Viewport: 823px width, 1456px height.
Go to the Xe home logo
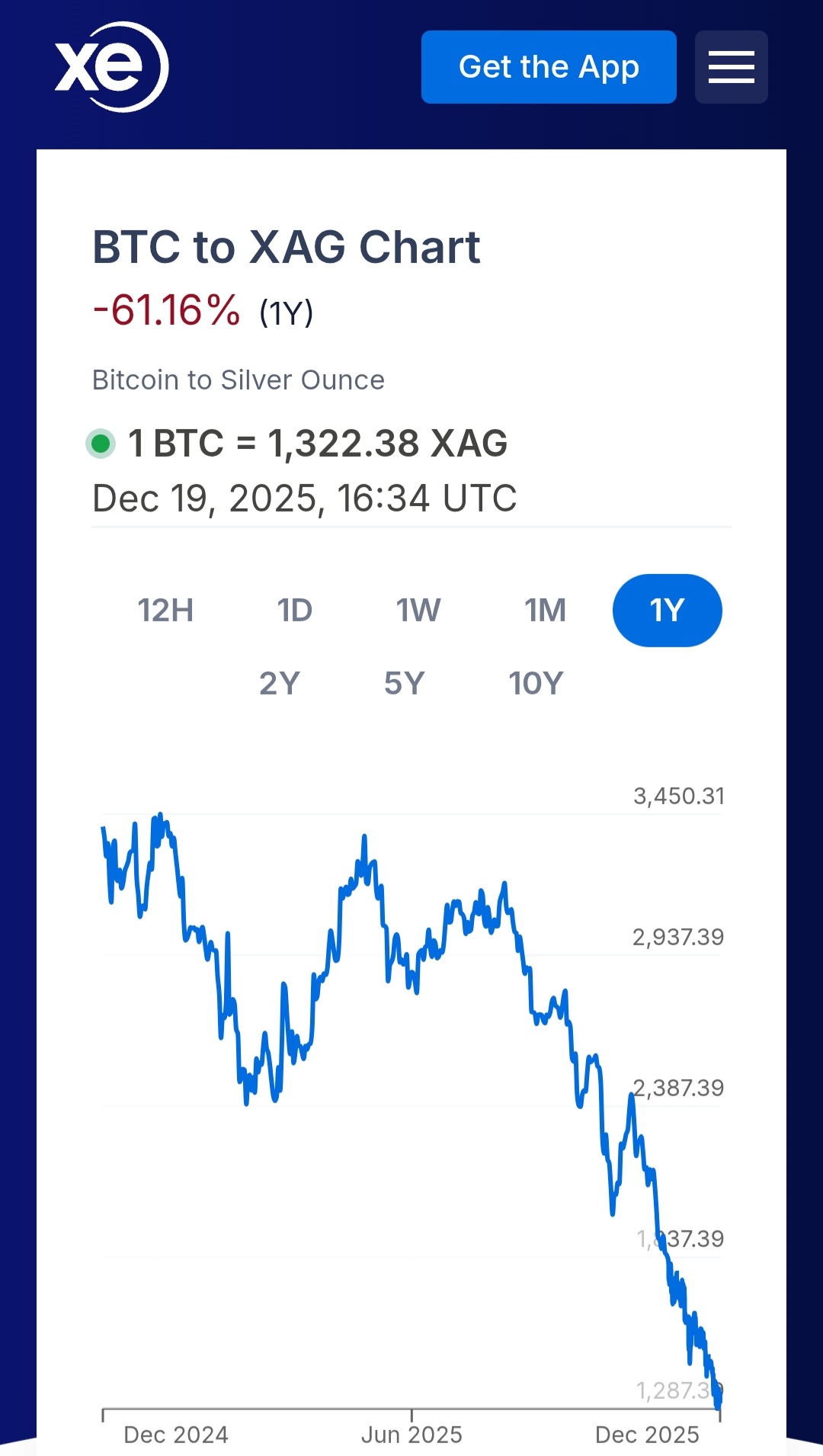[x=111, y=67]
